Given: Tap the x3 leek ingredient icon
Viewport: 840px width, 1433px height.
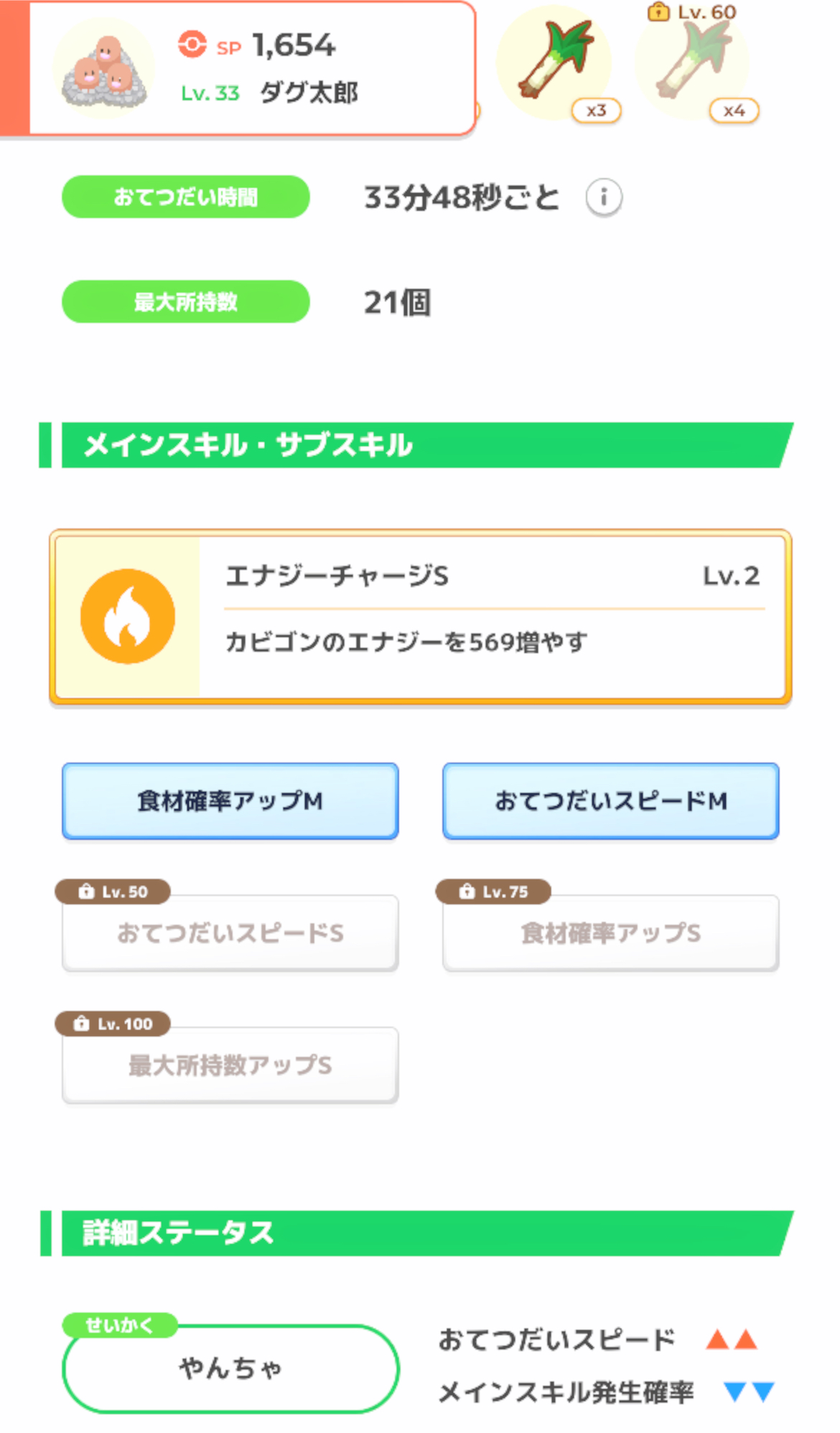Looking at the screenshot, I should click(x=556, y=63).
